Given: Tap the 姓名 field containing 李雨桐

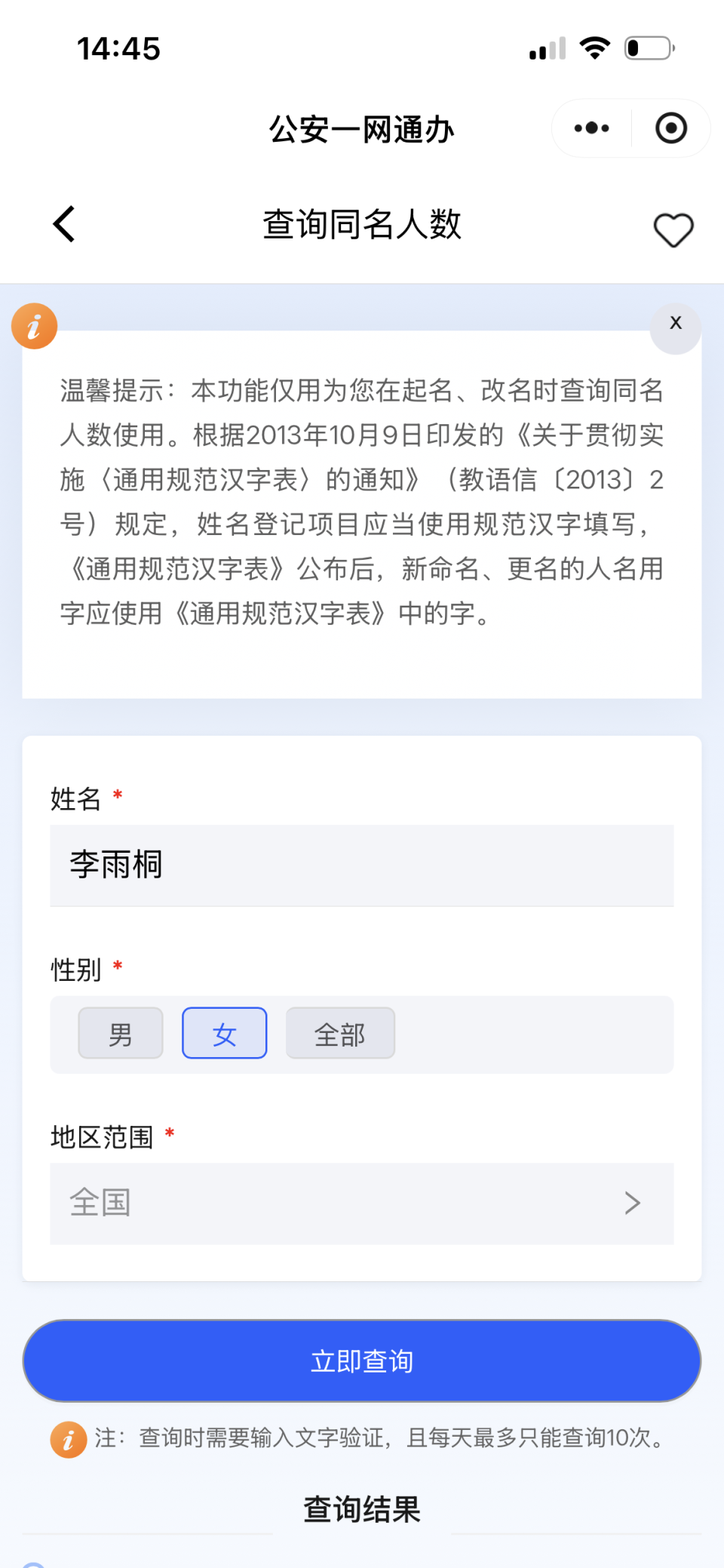Looking at the screenshot, I should coord(361,865).
